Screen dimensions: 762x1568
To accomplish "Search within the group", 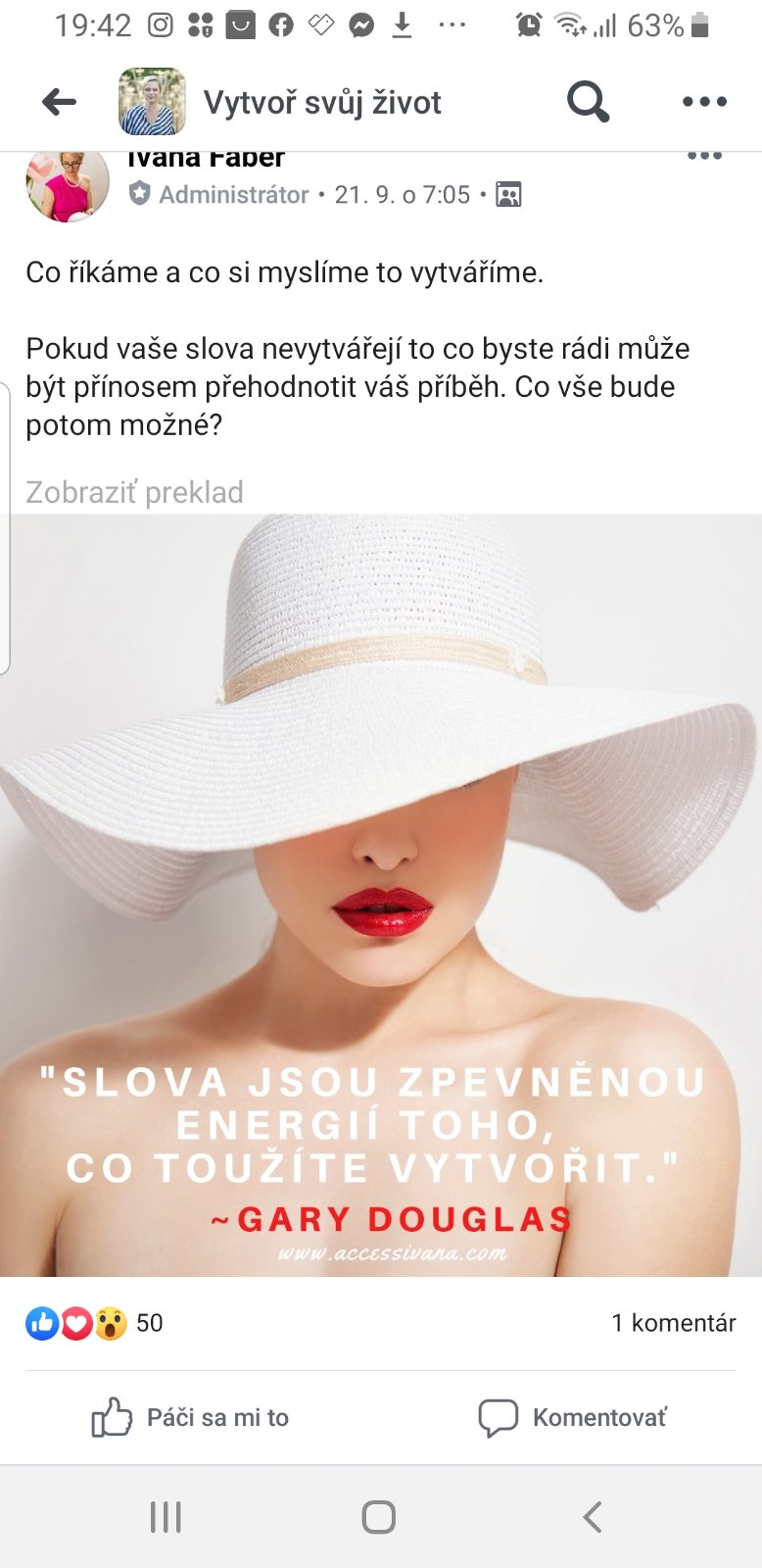I will click(588, 101).
